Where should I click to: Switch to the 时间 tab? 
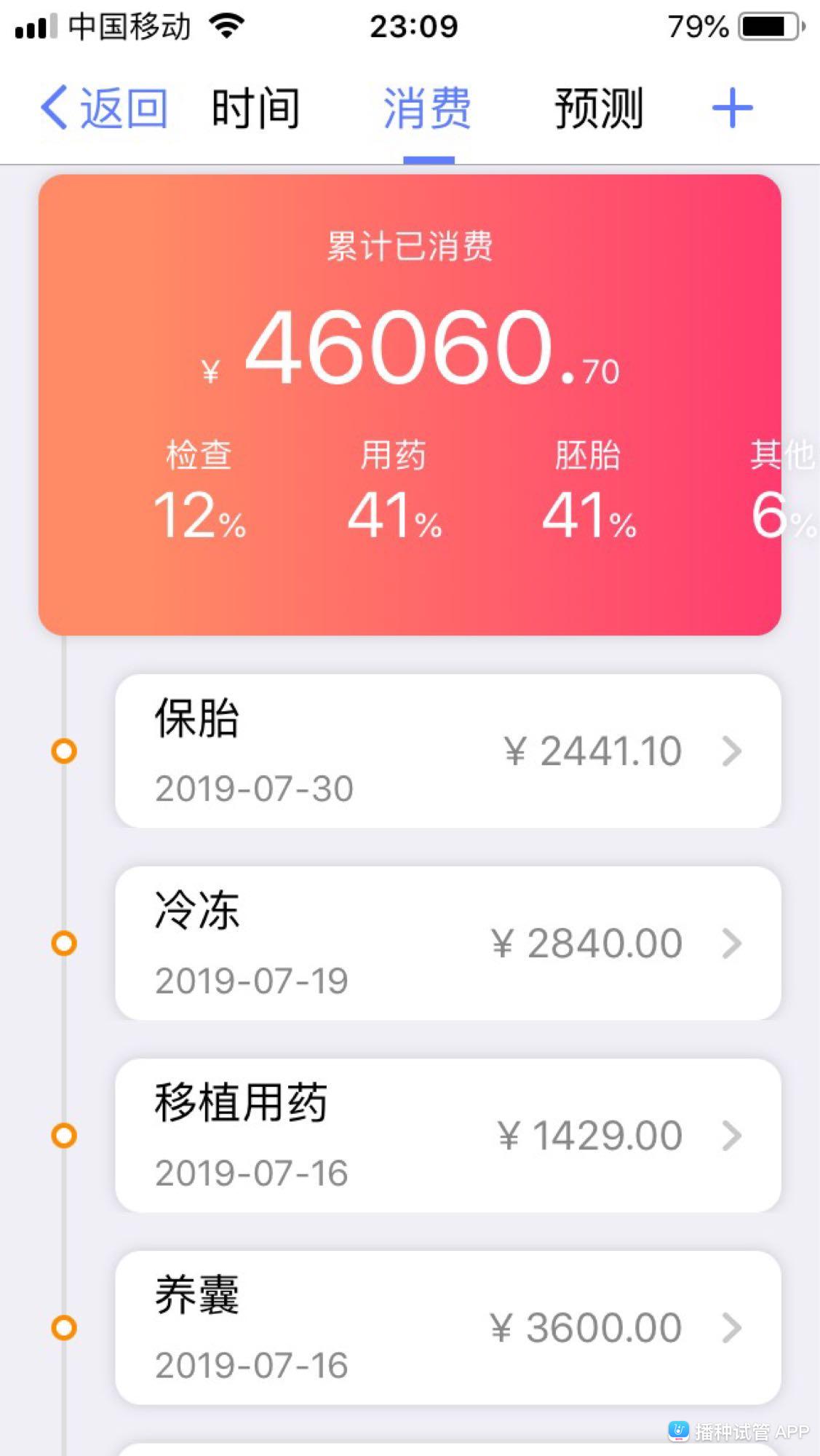point(255,108)
